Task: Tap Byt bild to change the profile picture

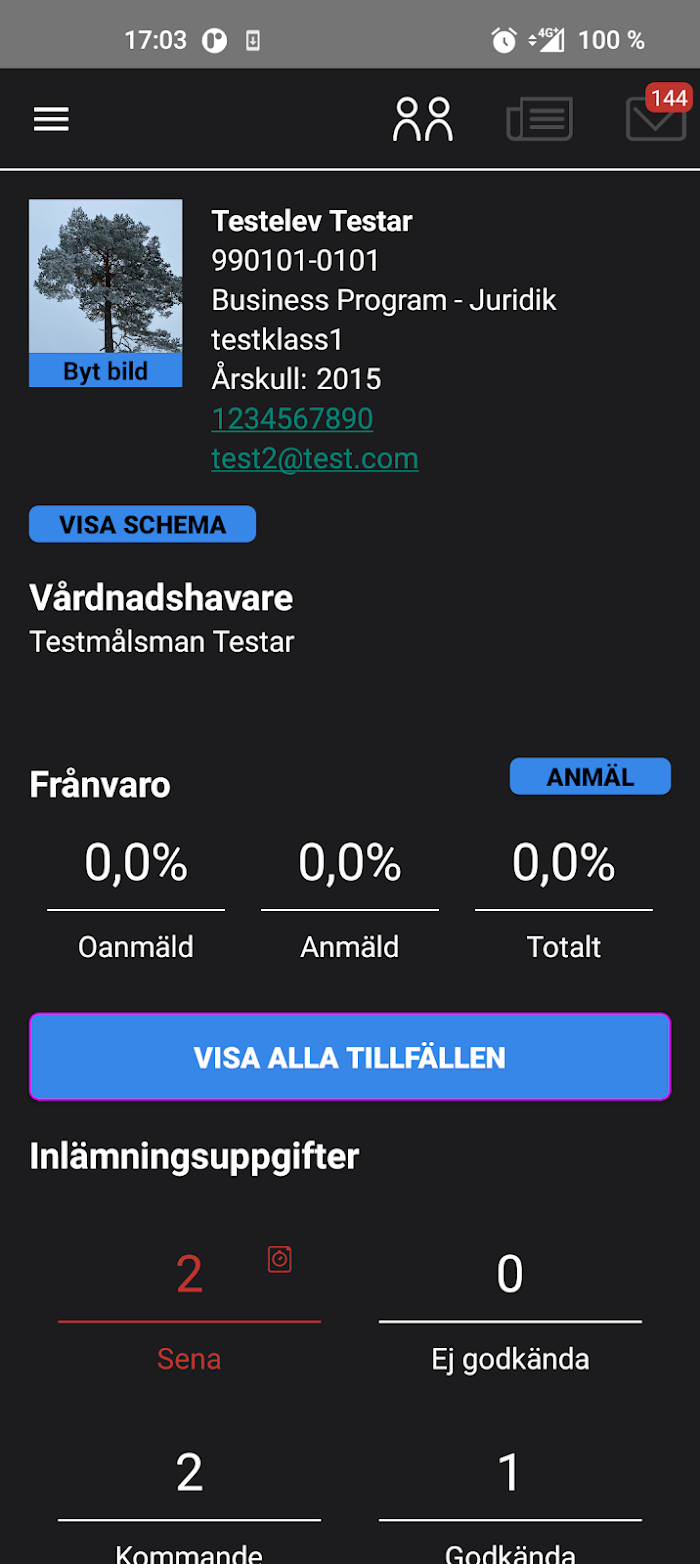Action: (106, 371)
